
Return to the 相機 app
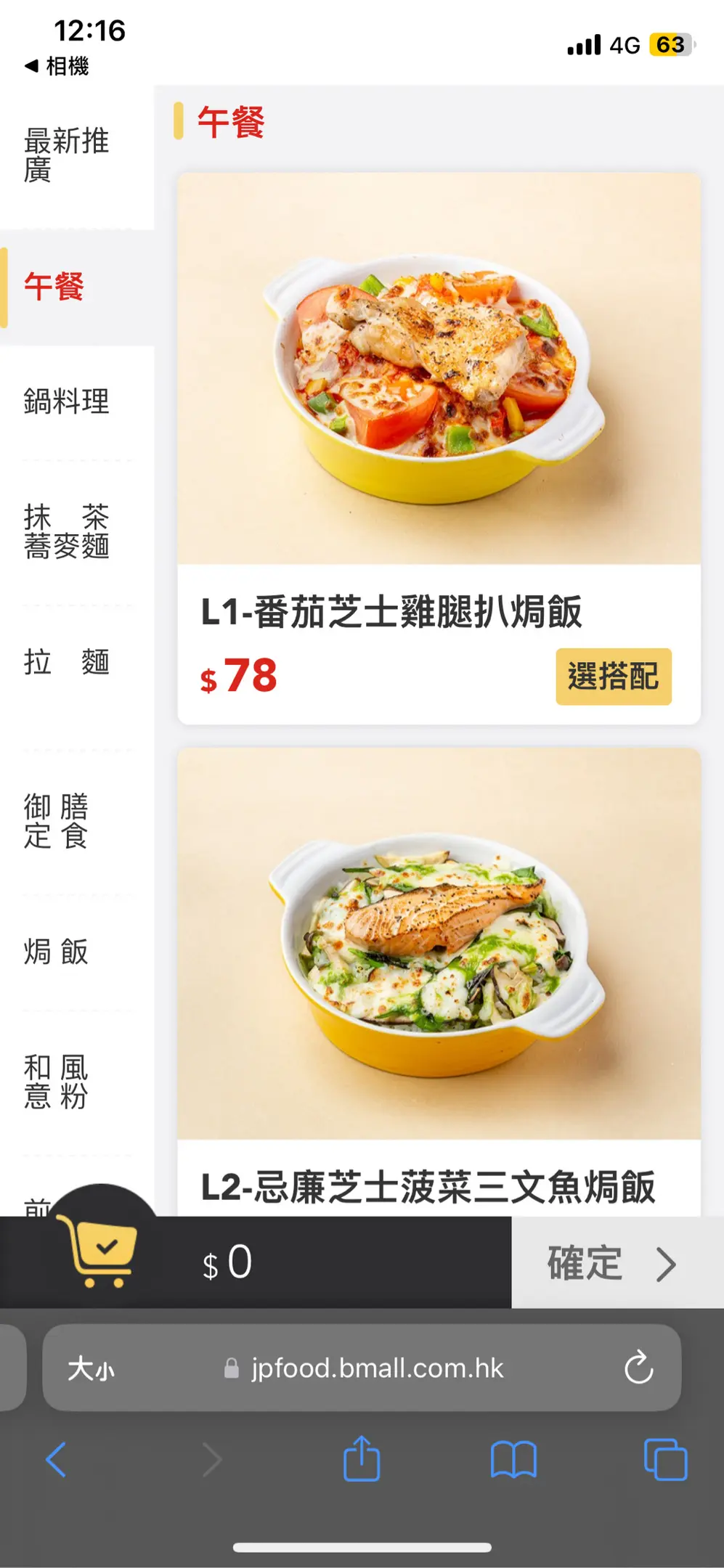57,66
